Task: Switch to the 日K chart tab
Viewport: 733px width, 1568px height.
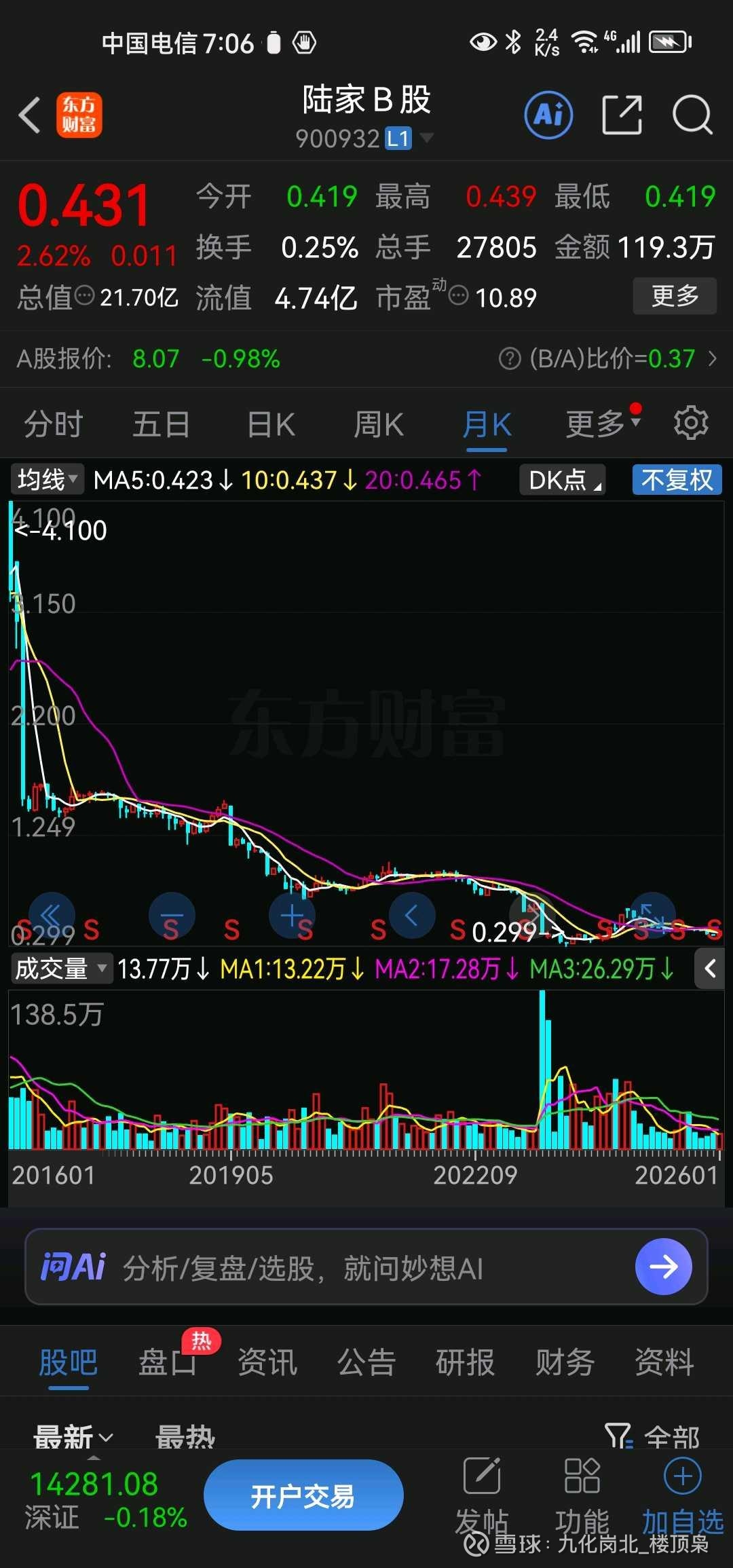Action: click(271, 425)
